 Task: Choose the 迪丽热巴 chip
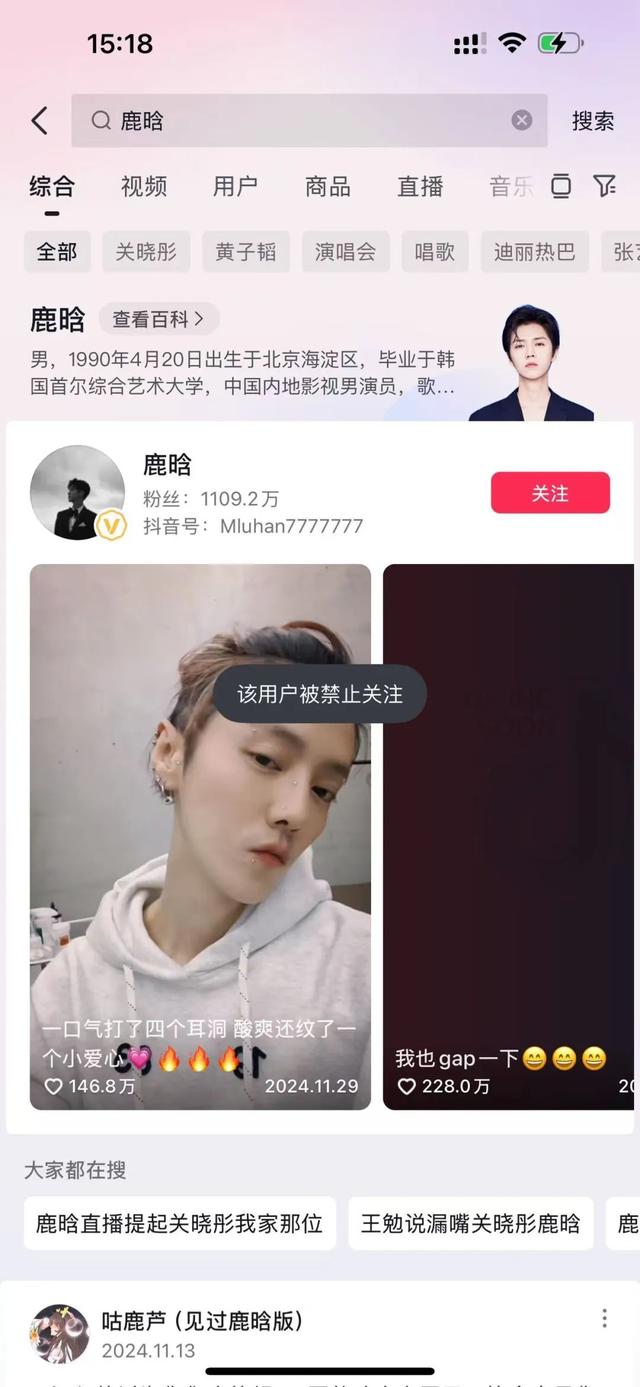(535, 252)
